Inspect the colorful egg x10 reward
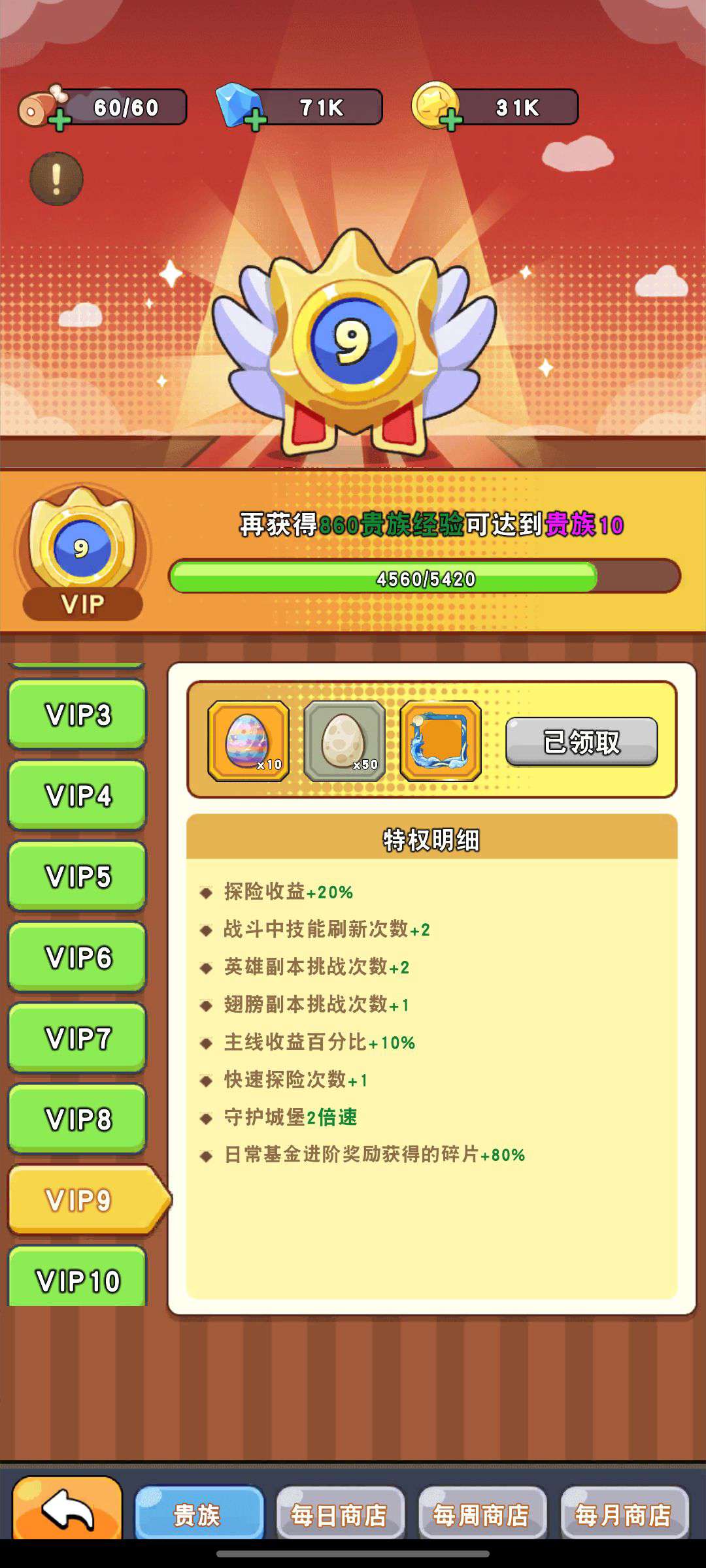 248,742
